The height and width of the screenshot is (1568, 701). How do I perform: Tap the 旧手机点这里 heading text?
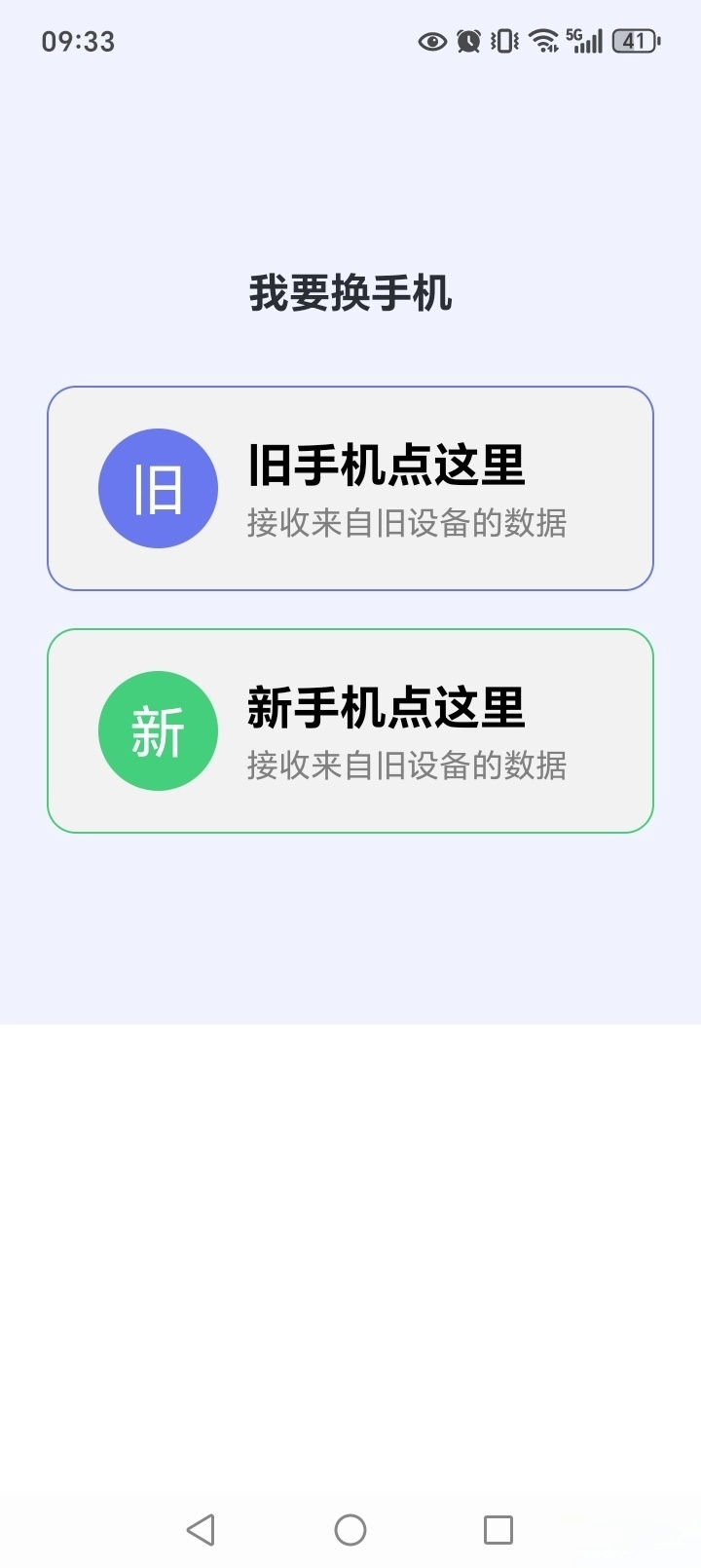387,468
